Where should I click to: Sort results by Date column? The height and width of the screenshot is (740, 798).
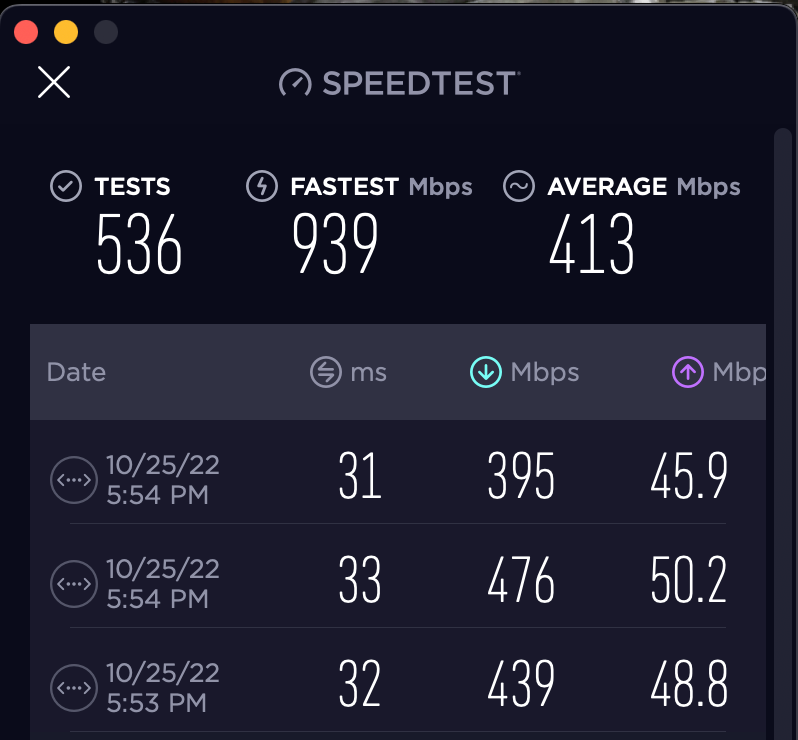tap(76, 373)
